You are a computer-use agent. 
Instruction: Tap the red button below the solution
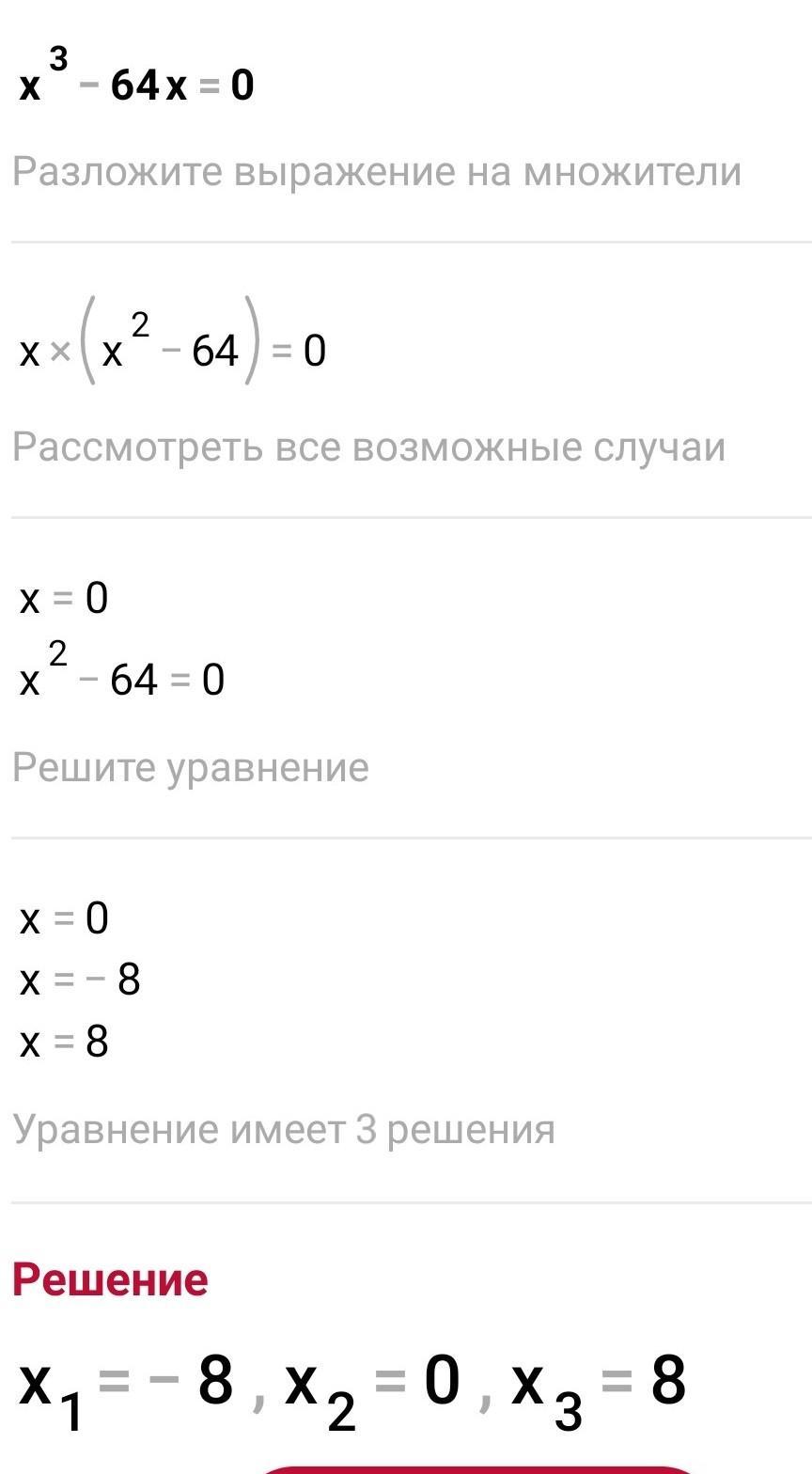[477, 1470]
